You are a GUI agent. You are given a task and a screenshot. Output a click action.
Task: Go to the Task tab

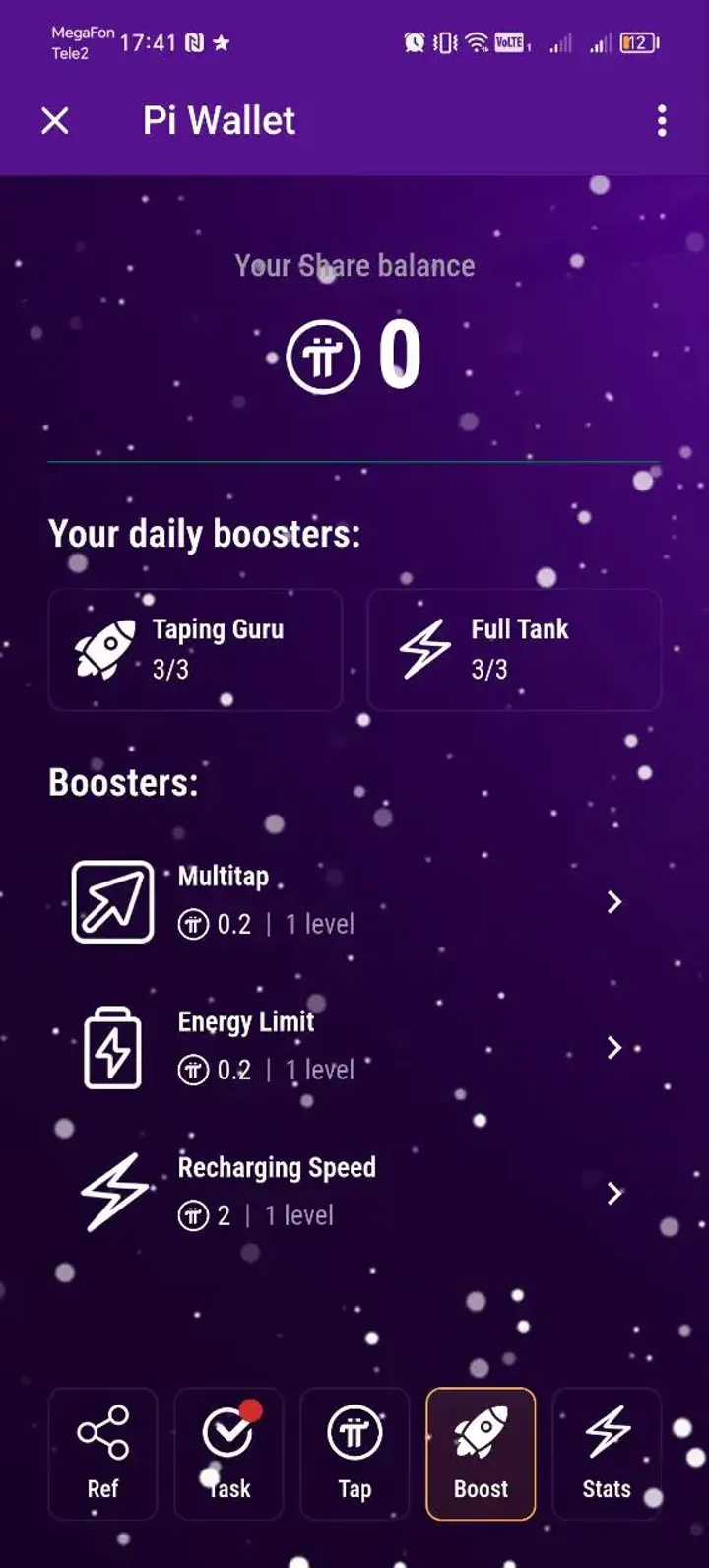coord(228,1453)
